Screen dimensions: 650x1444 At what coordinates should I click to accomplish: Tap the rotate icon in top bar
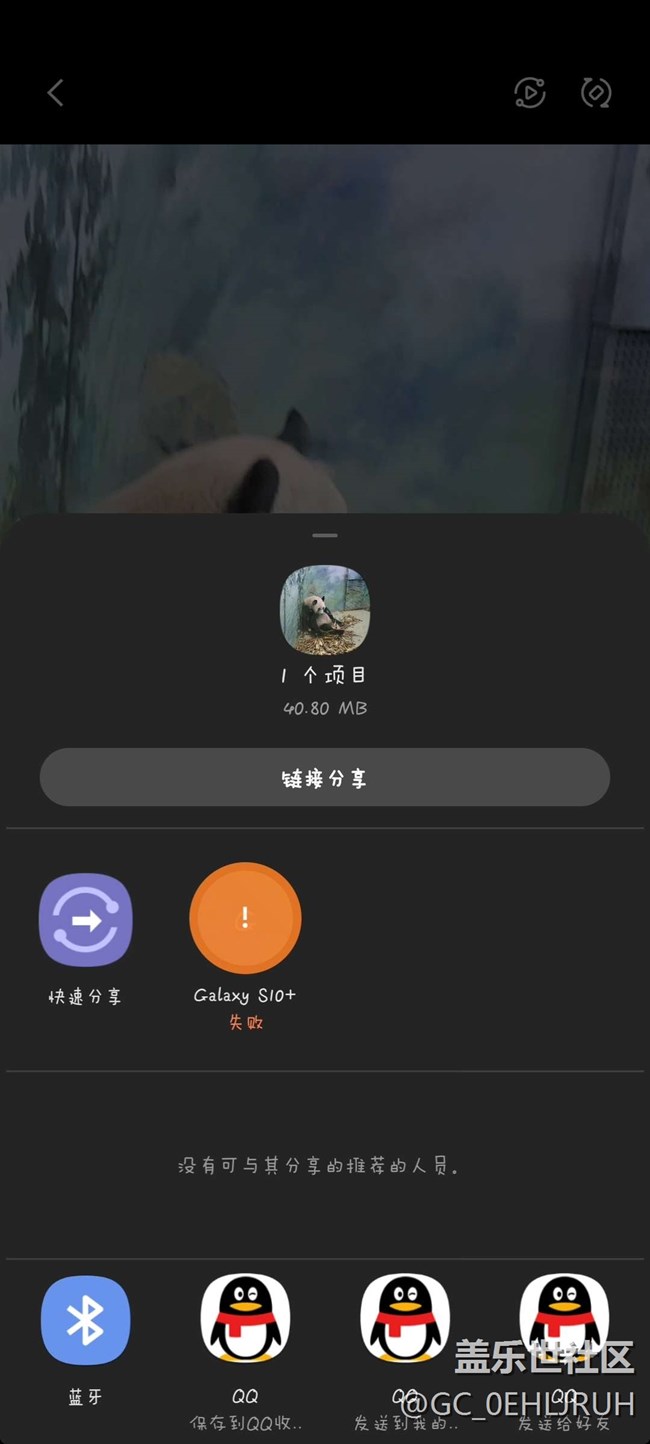596,93
